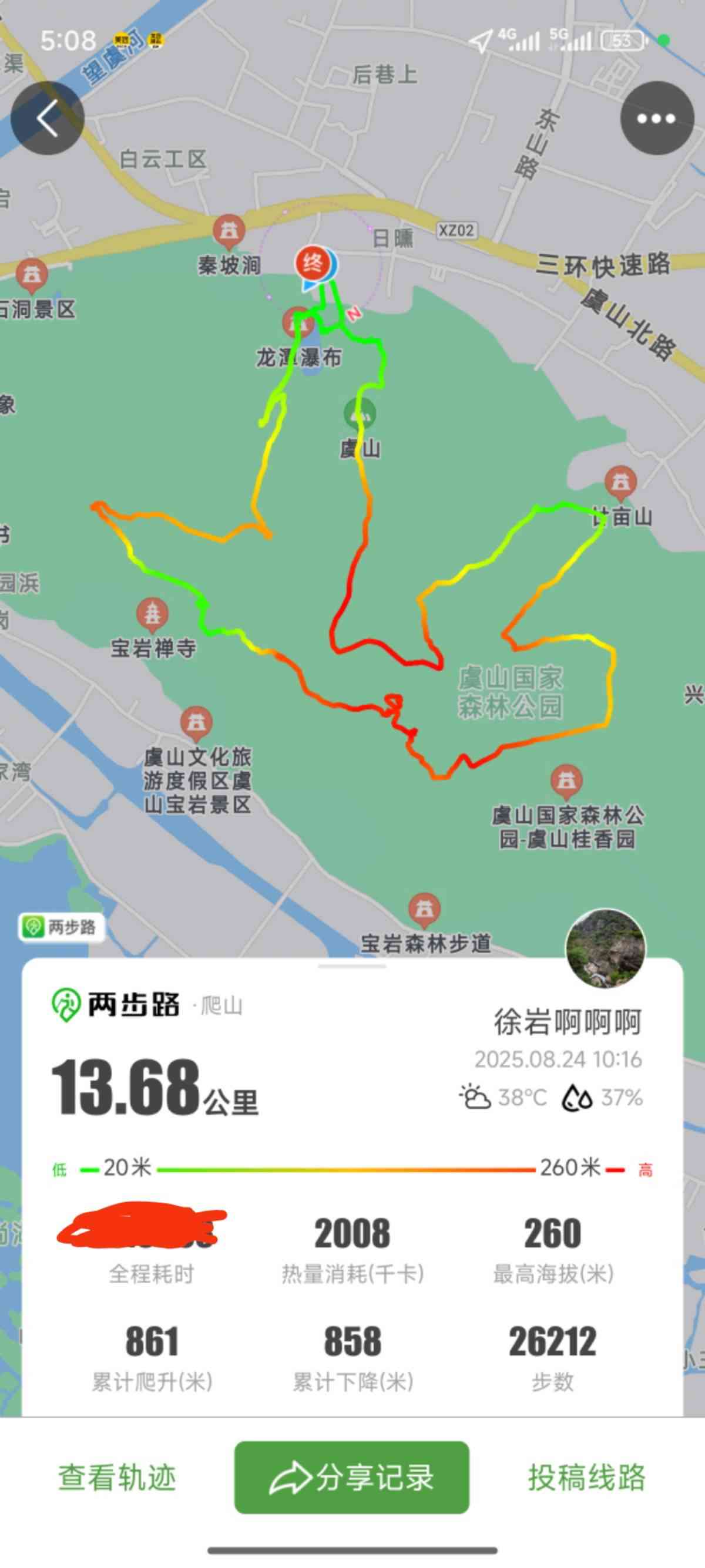705x1568 pixels.
Task: Tap 查看轨迹 to view the track
Action: click(x=117, y=1478)
